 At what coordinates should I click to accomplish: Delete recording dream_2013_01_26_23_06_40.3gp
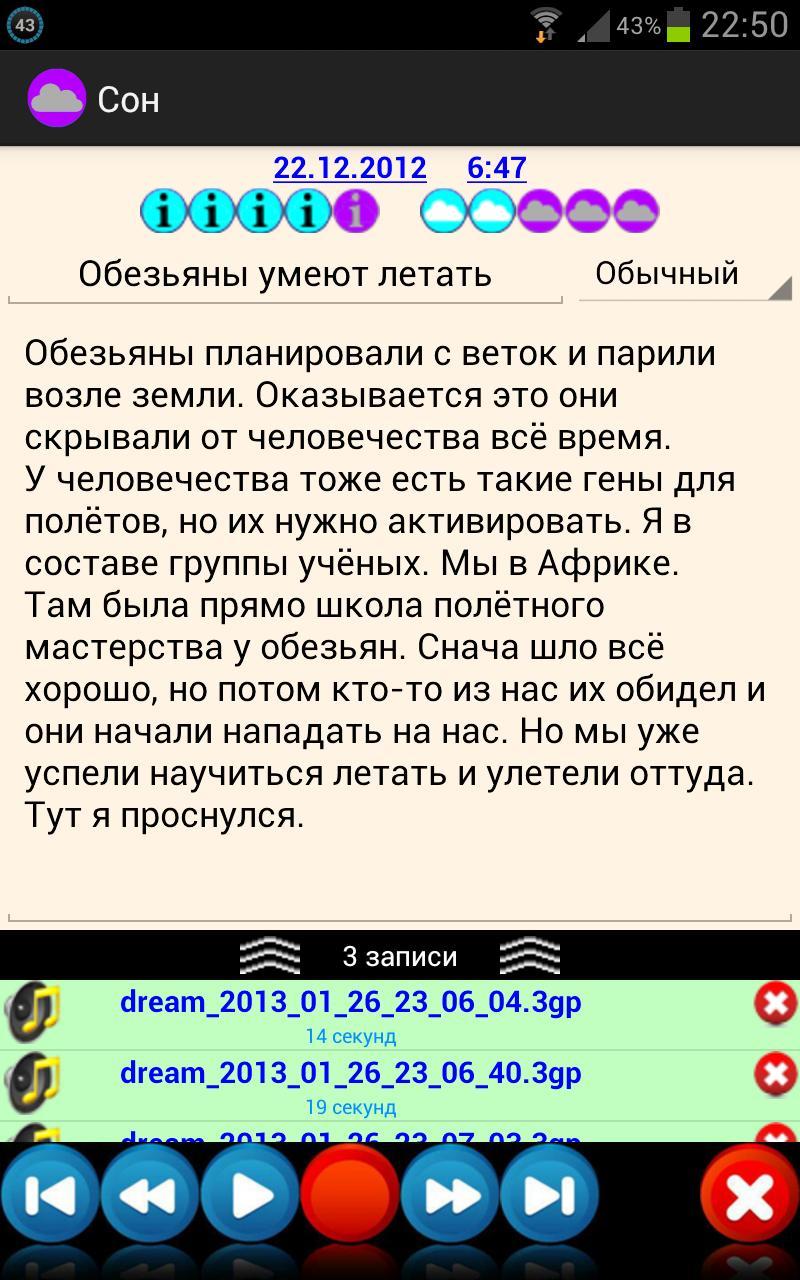point(775,1075)
